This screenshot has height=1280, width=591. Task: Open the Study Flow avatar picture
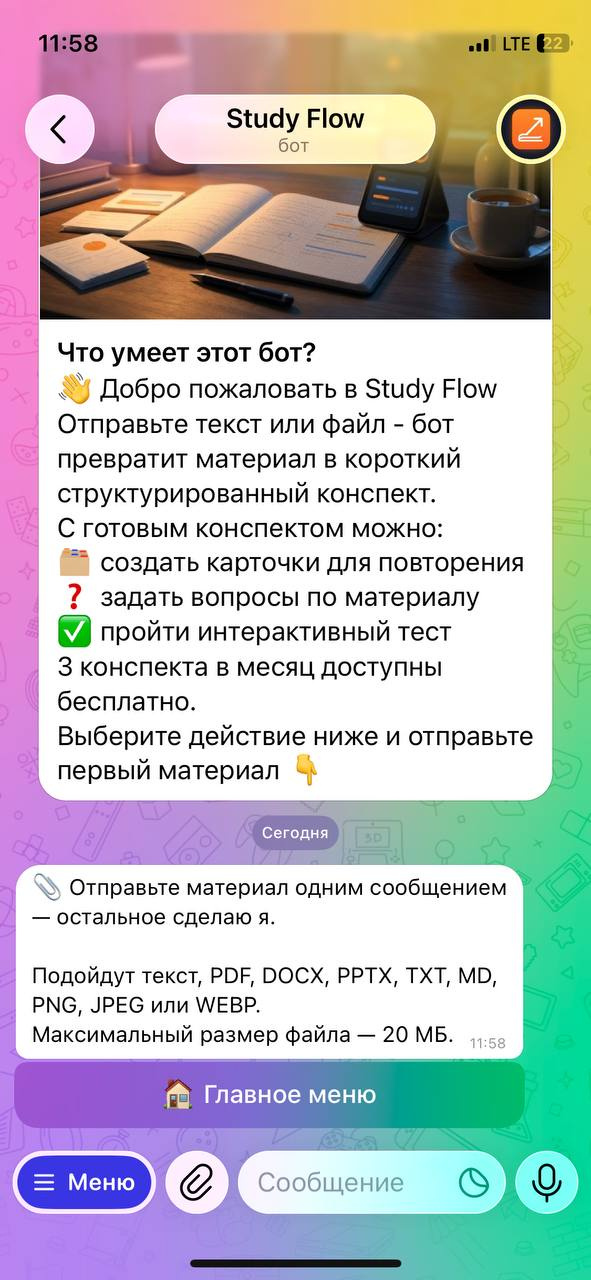pyautogui.click(x=531, y=129)
